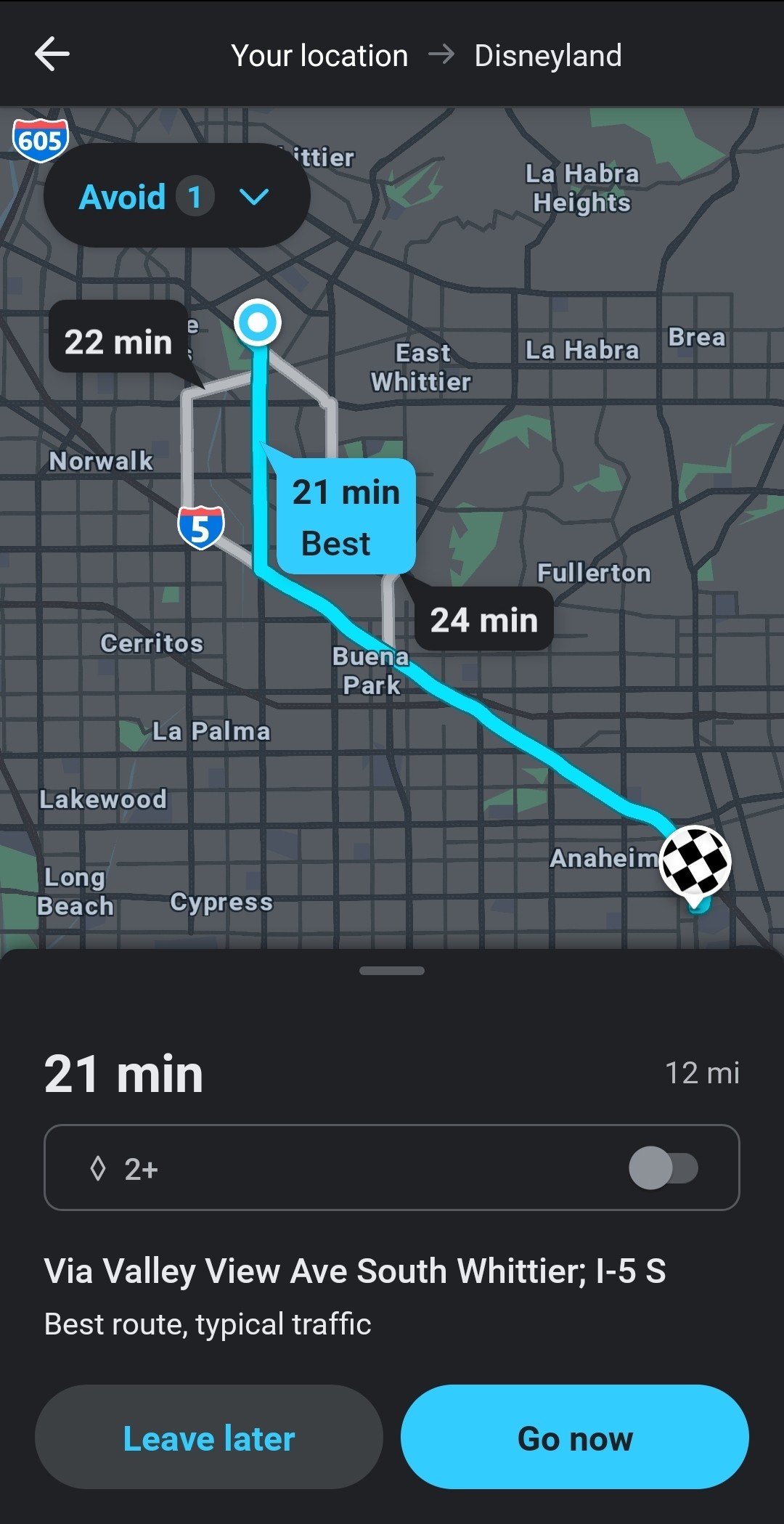Tap the bottom sheet drag handle
This screenshot has width=784, height=1524.
pyautogui.click(x=392, y=971)
